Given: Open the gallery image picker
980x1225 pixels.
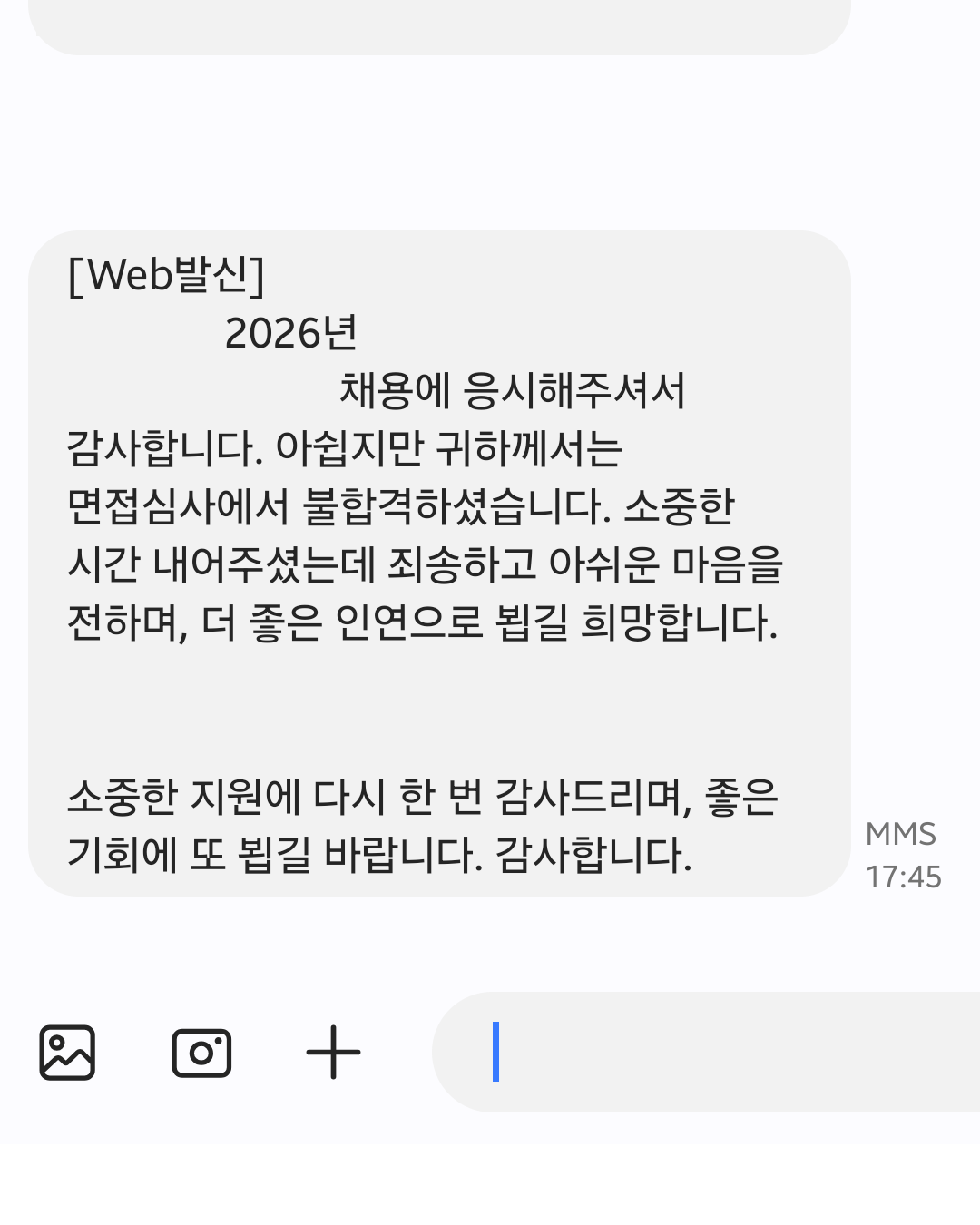Looking at the screenshot, I should [67, 1053].
